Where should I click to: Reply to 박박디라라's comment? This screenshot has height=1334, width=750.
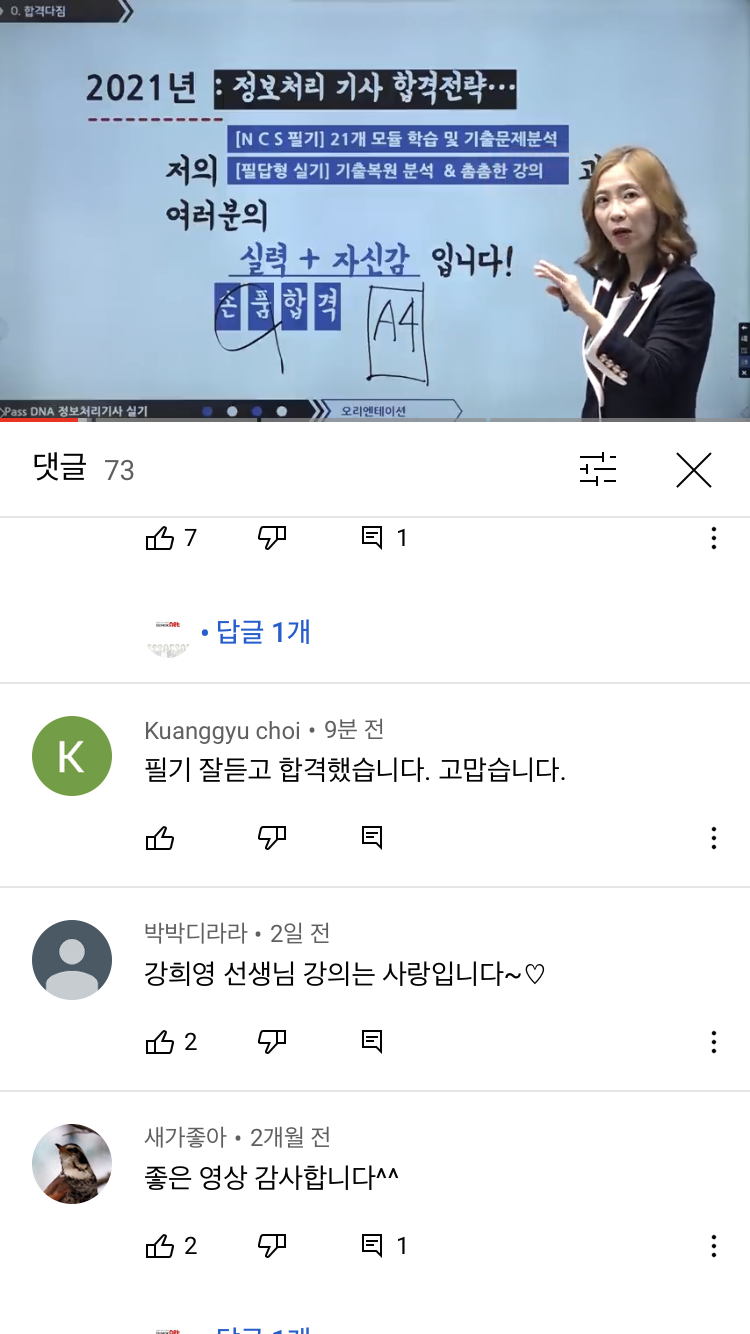(372, 1042)
